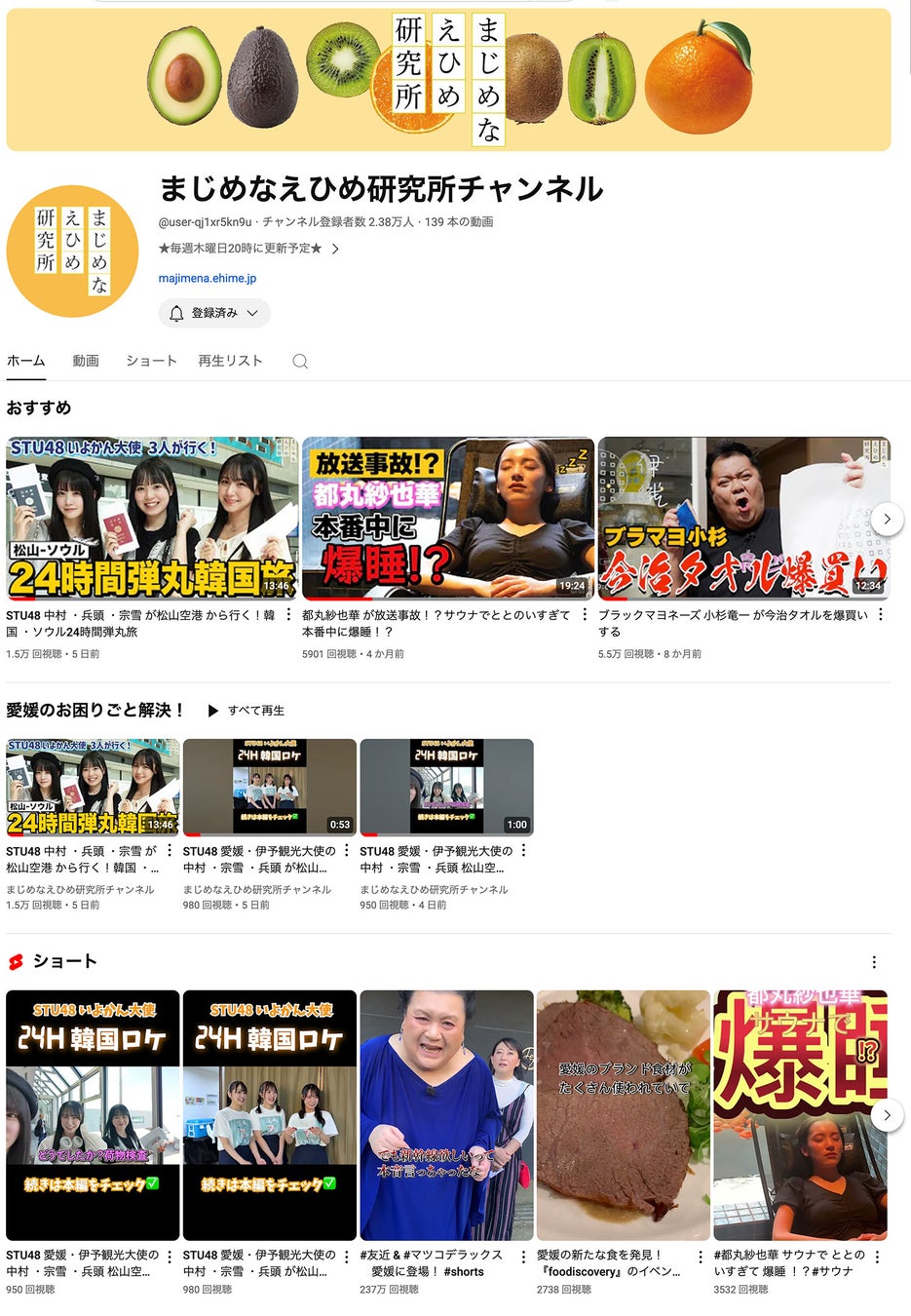Play the 都丸紗也華 サウナ short
This screenshot has height=1316, width=911.
click(799, 1115)
